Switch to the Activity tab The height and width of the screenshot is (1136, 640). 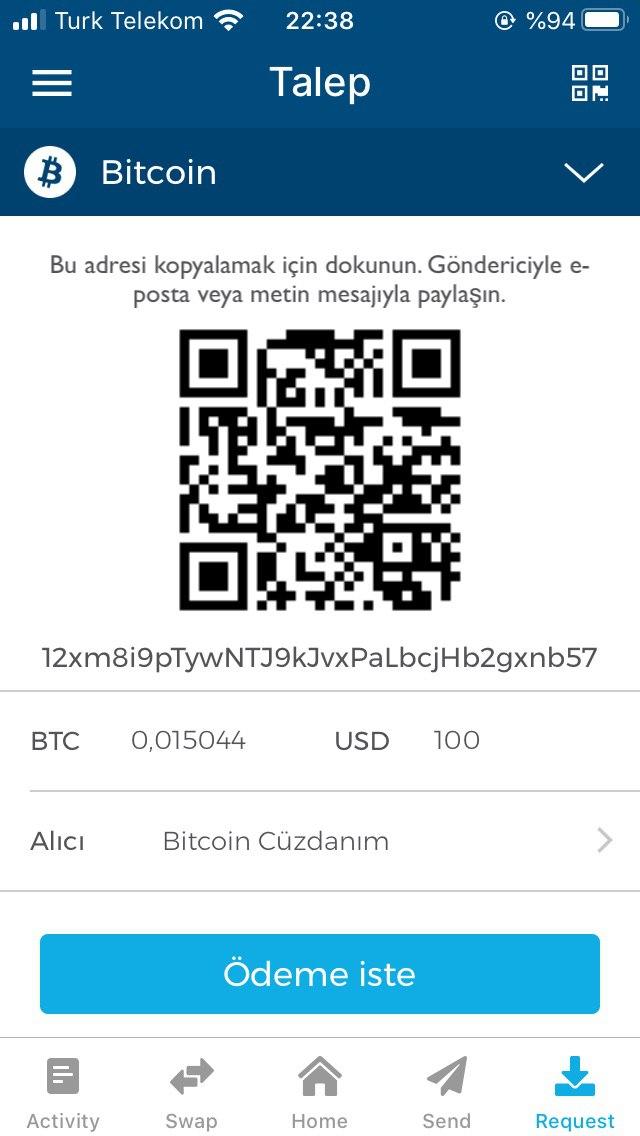coord(63,1093)
